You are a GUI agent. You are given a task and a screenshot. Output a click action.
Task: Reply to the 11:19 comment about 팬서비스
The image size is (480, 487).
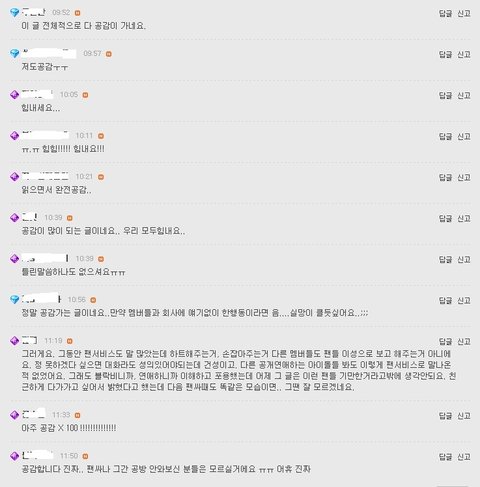pyautogui.click(x=445, y=341)
